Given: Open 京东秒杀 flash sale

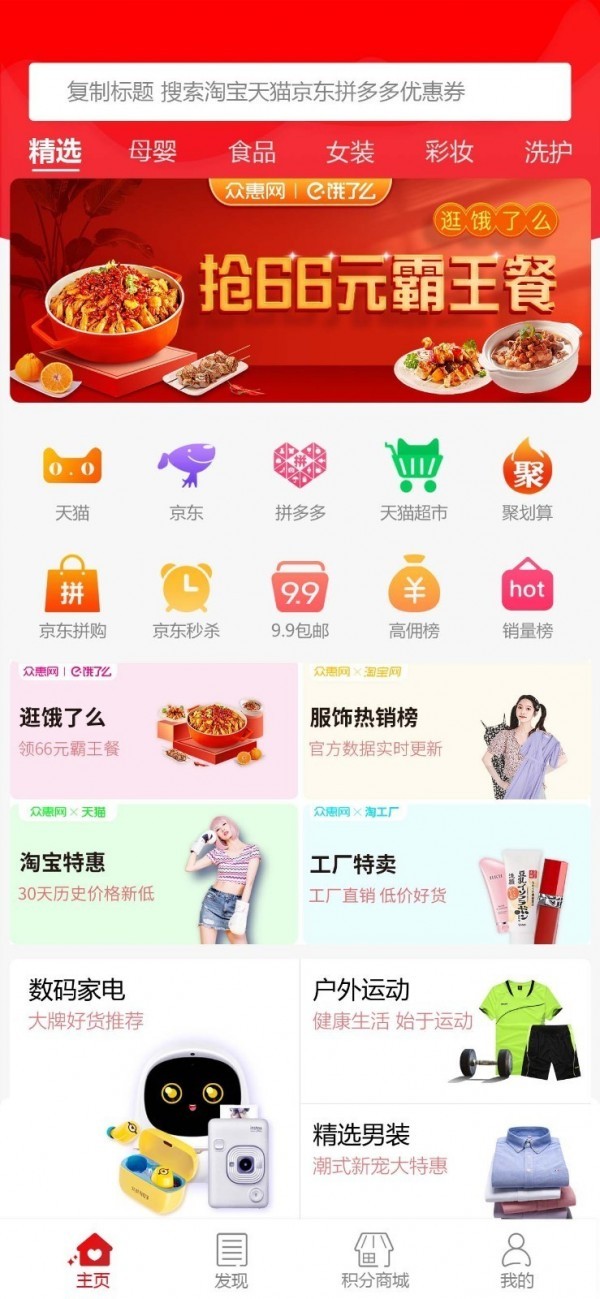Looking at the screenshot, I should [186, 598].
